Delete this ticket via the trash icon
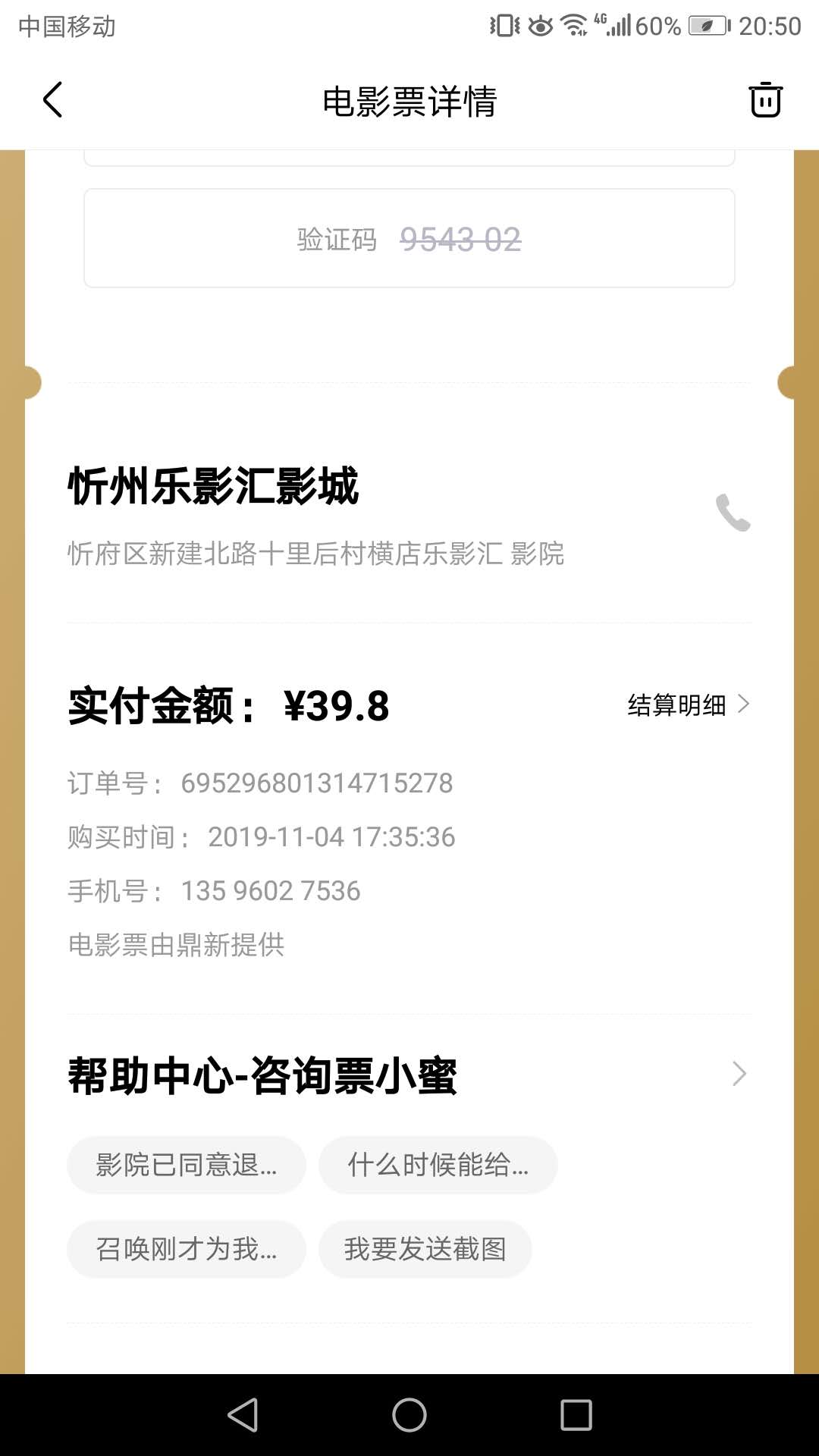 click(765, 100)
